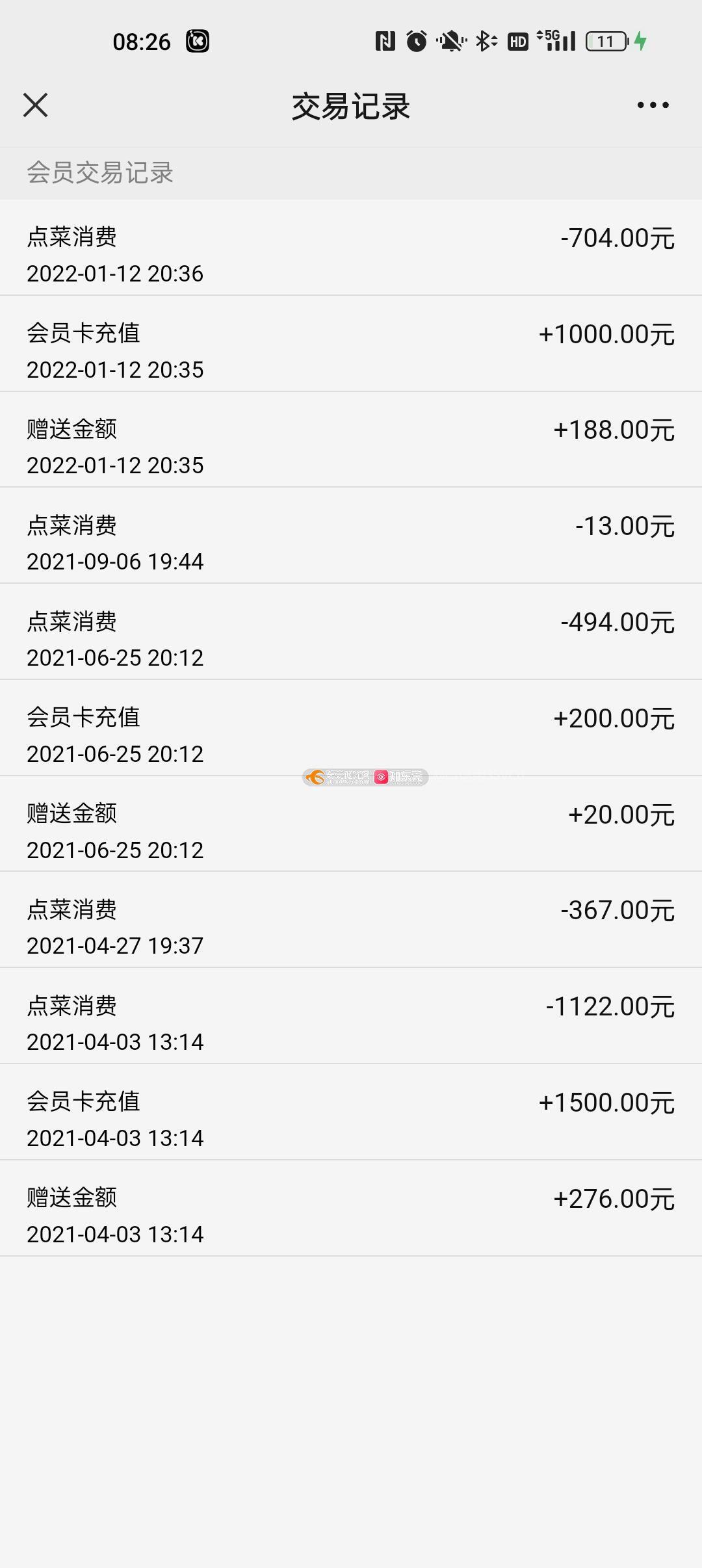Open the three-dot more options menu
This screenshot has width=702, height=1568.
click(653, 105)
